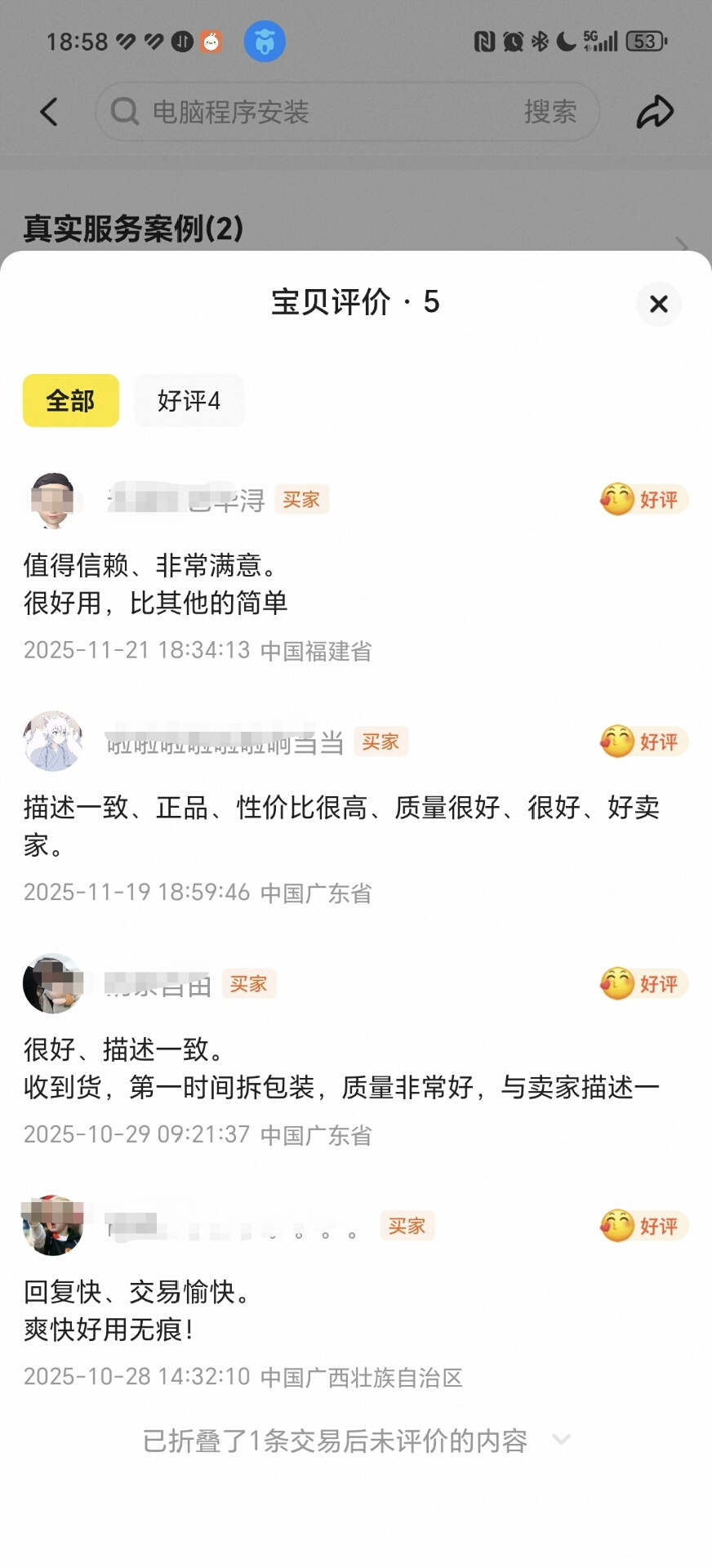Close the 宝贝评价 review sheet
Screen dimensions: 712x1568
(658, 304)
